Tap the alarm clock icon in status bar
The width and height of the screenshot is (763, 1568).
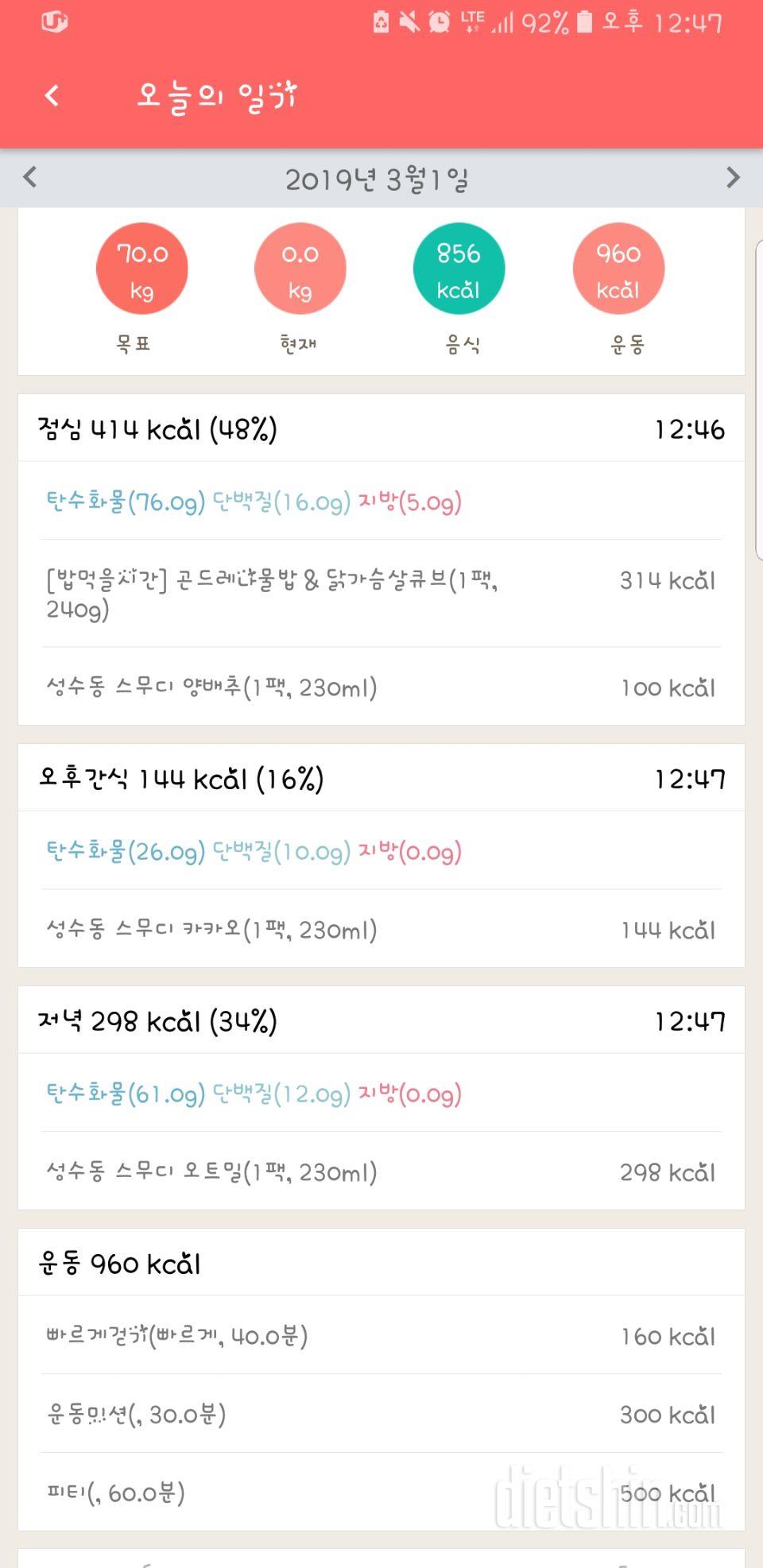coord(438,21)
